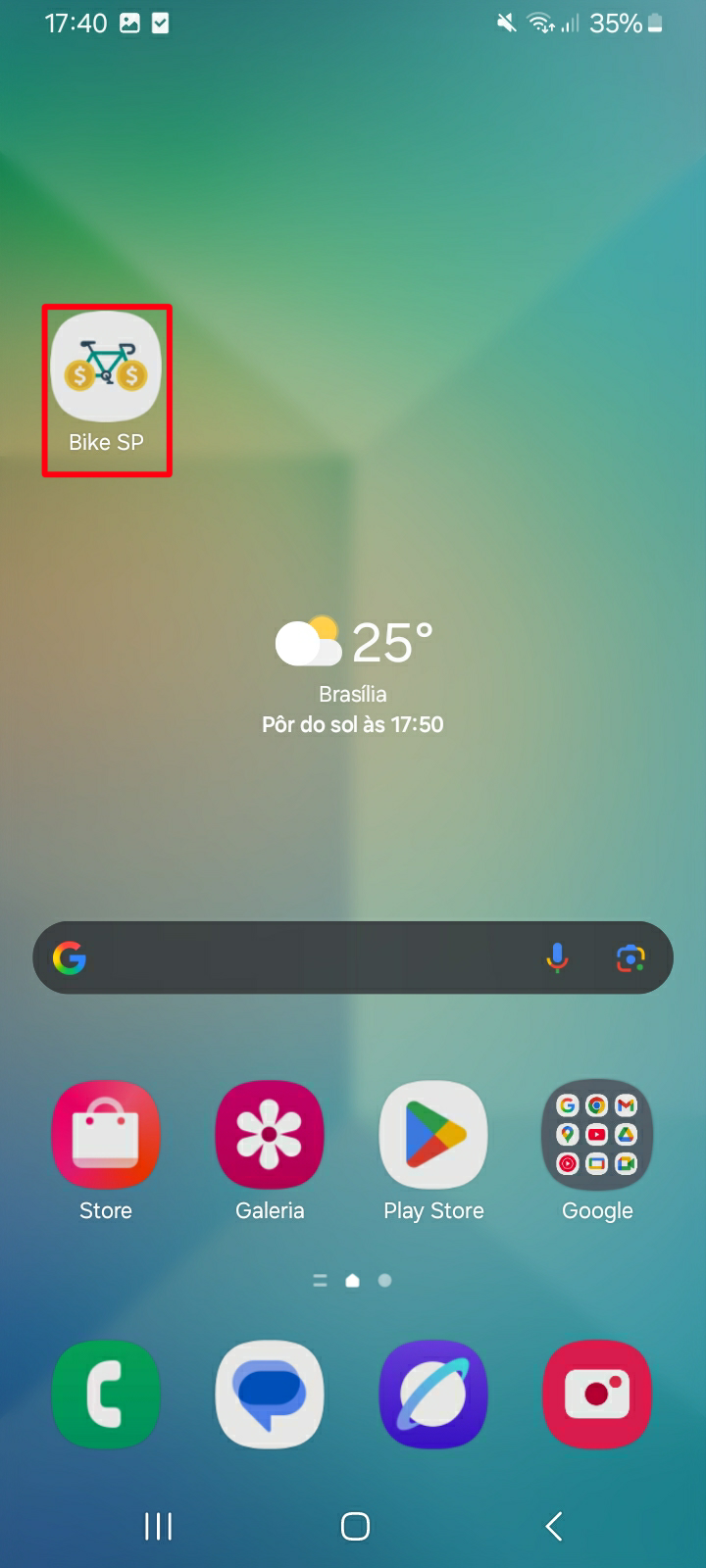Open Google Lens camera search
This screenshot has width=706, height=1568.
pos(630,957)
